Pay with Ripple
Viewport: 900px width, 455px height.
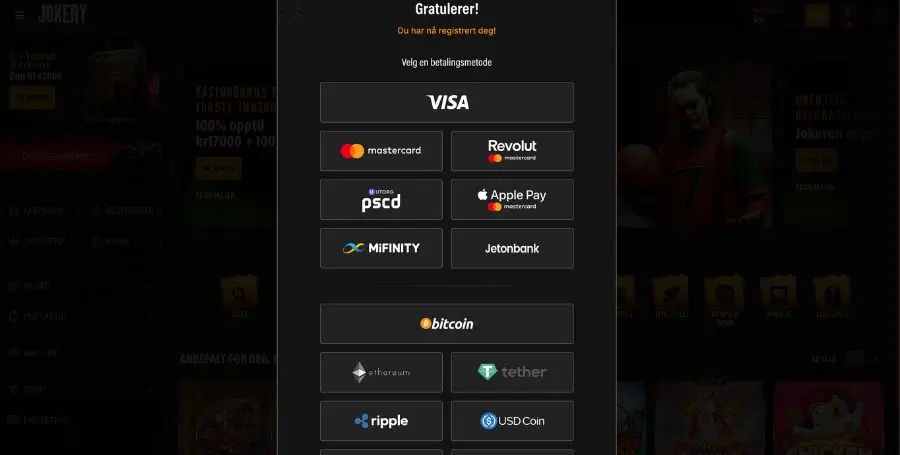[x=381, y=421]
